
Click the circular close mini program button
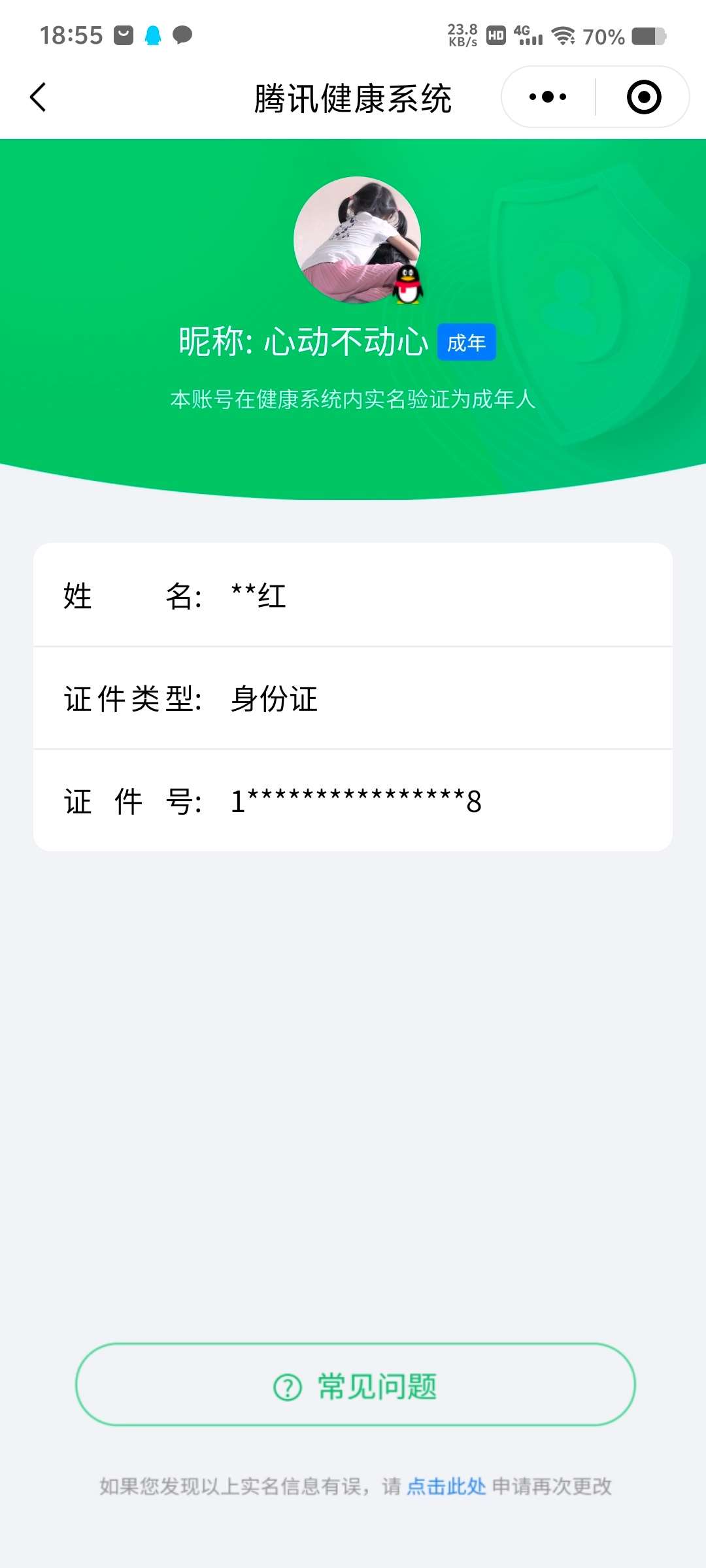click(x=644, y=97)
